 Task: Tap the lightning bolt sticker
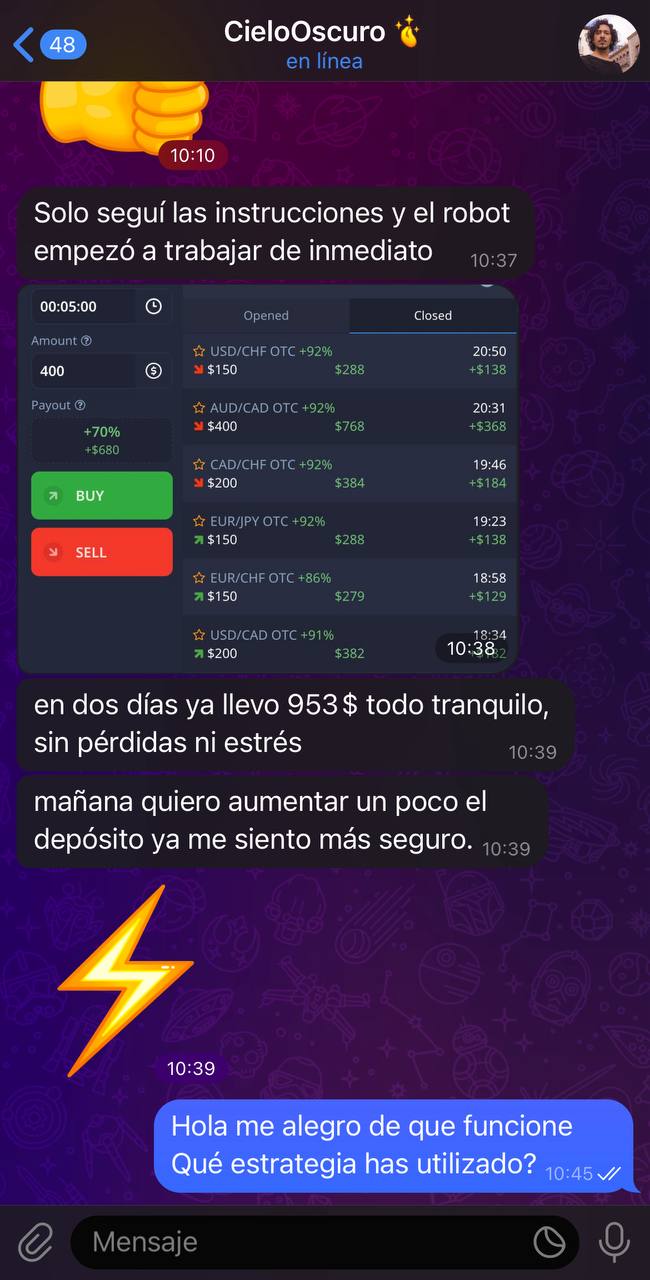pos(125,978)
